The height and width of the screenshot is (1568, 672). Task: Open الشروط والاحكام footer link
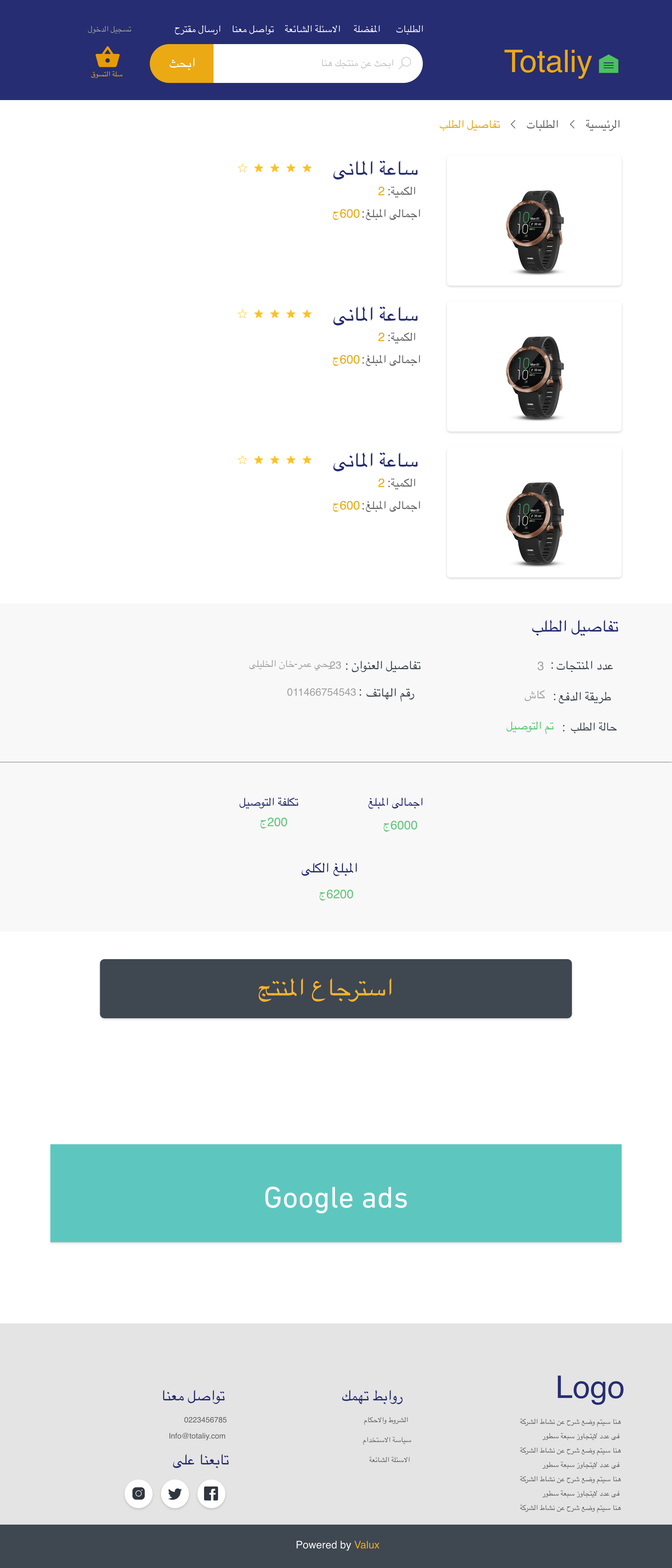385,1420
